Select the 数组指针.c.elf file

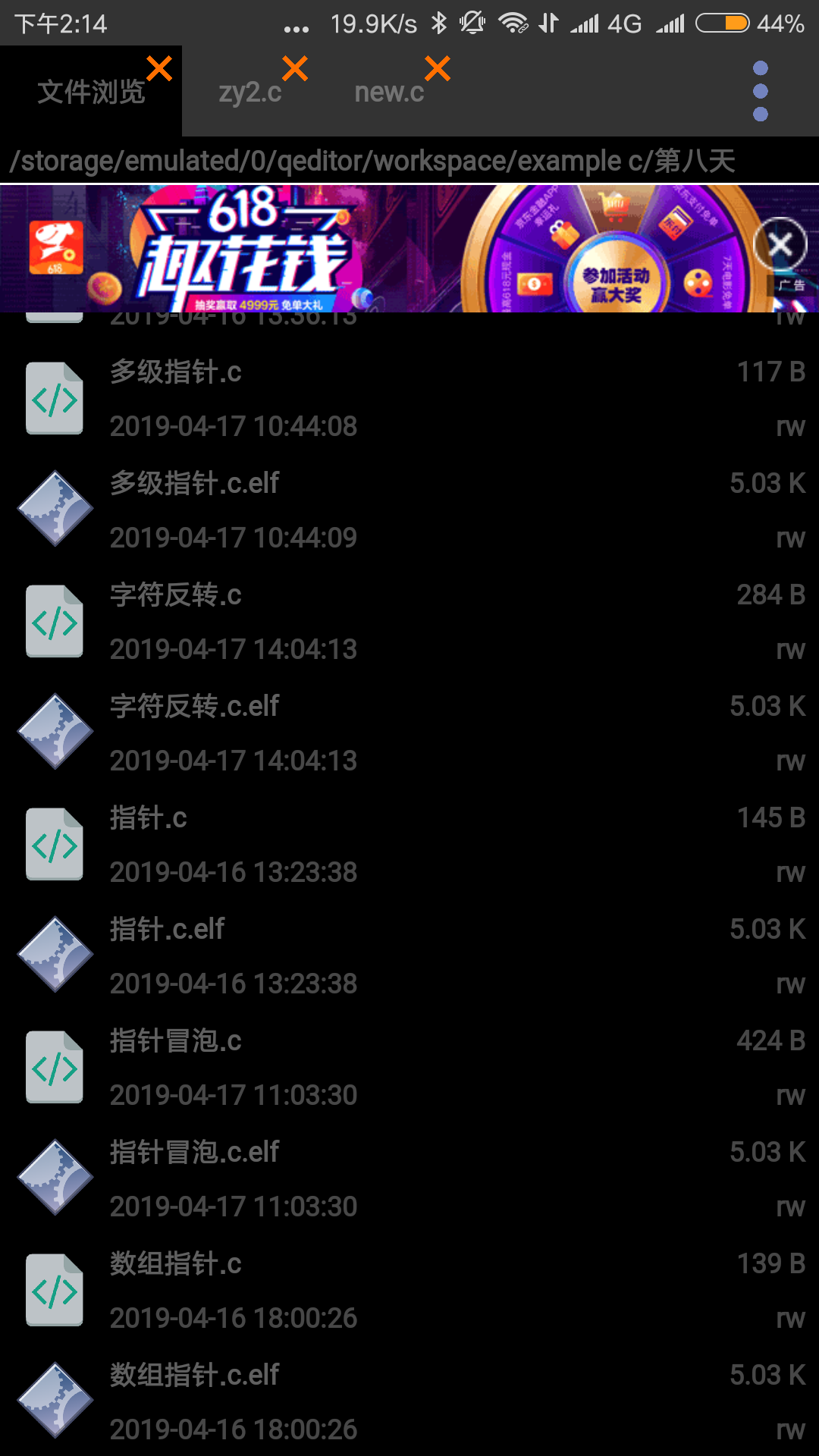195,1376
